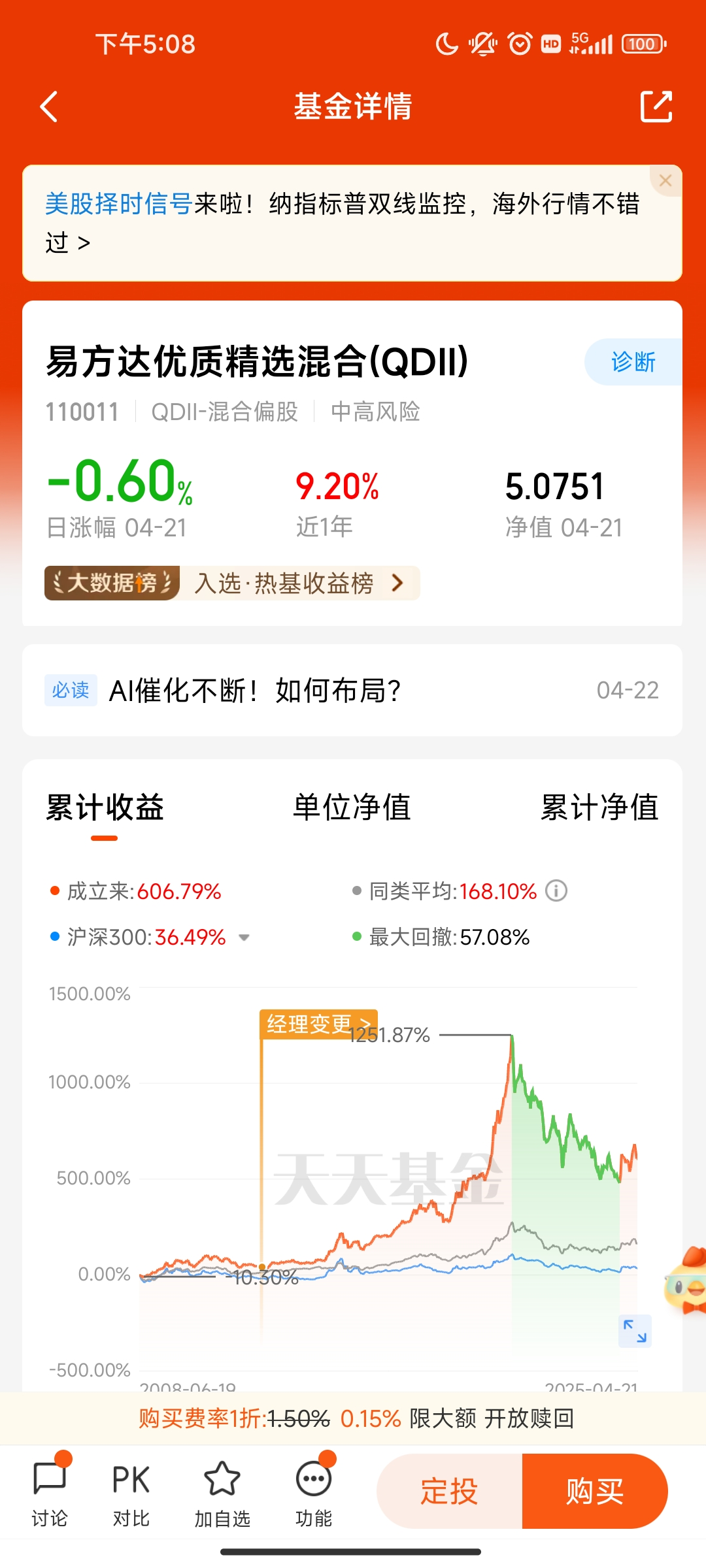
Task: Share this fund page
Action: pyautogui.click(x=656, y=106)
